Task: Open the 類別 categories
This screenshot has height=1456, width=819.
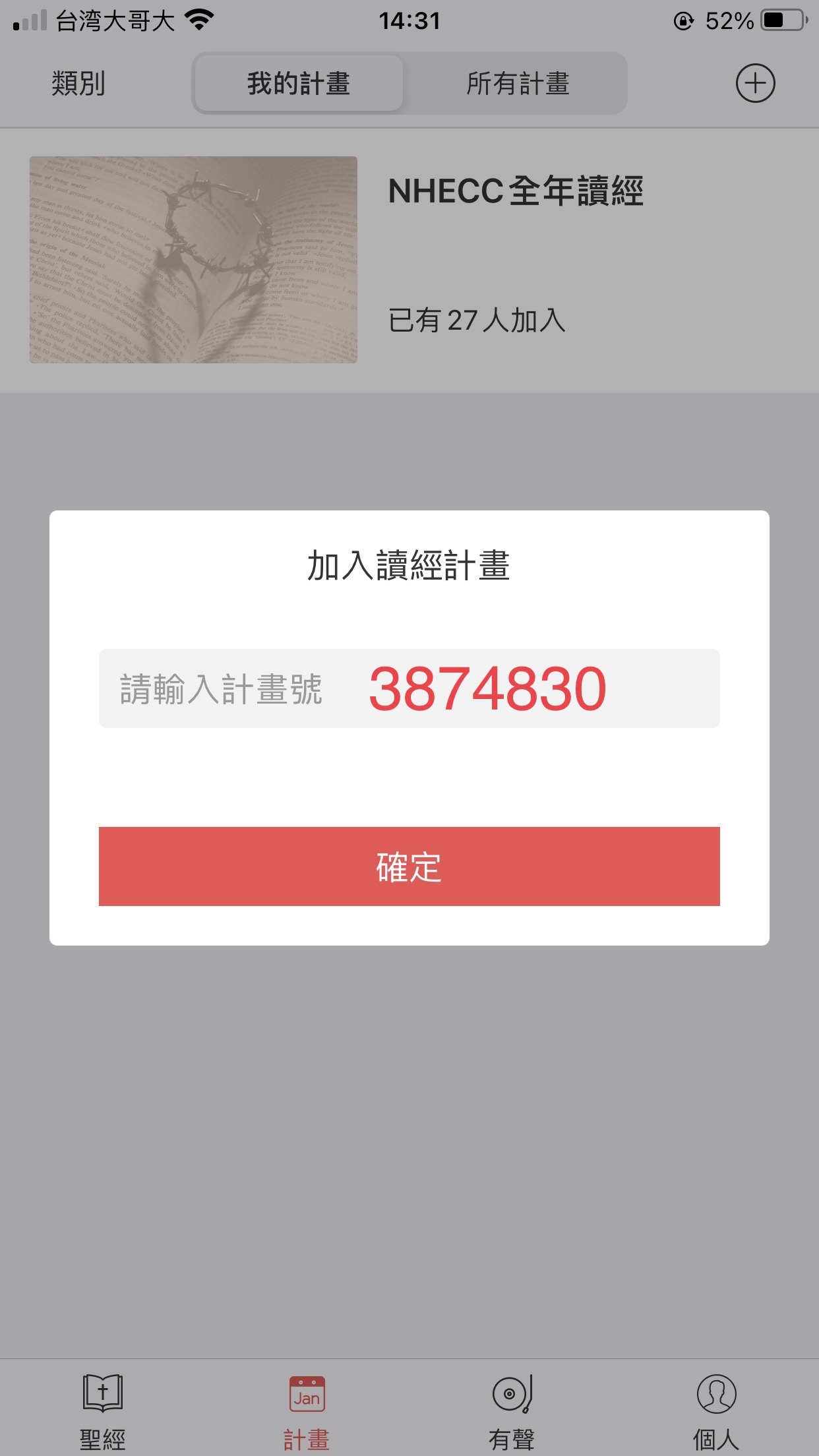Action: pyautogui.click(x=78, y=84)
